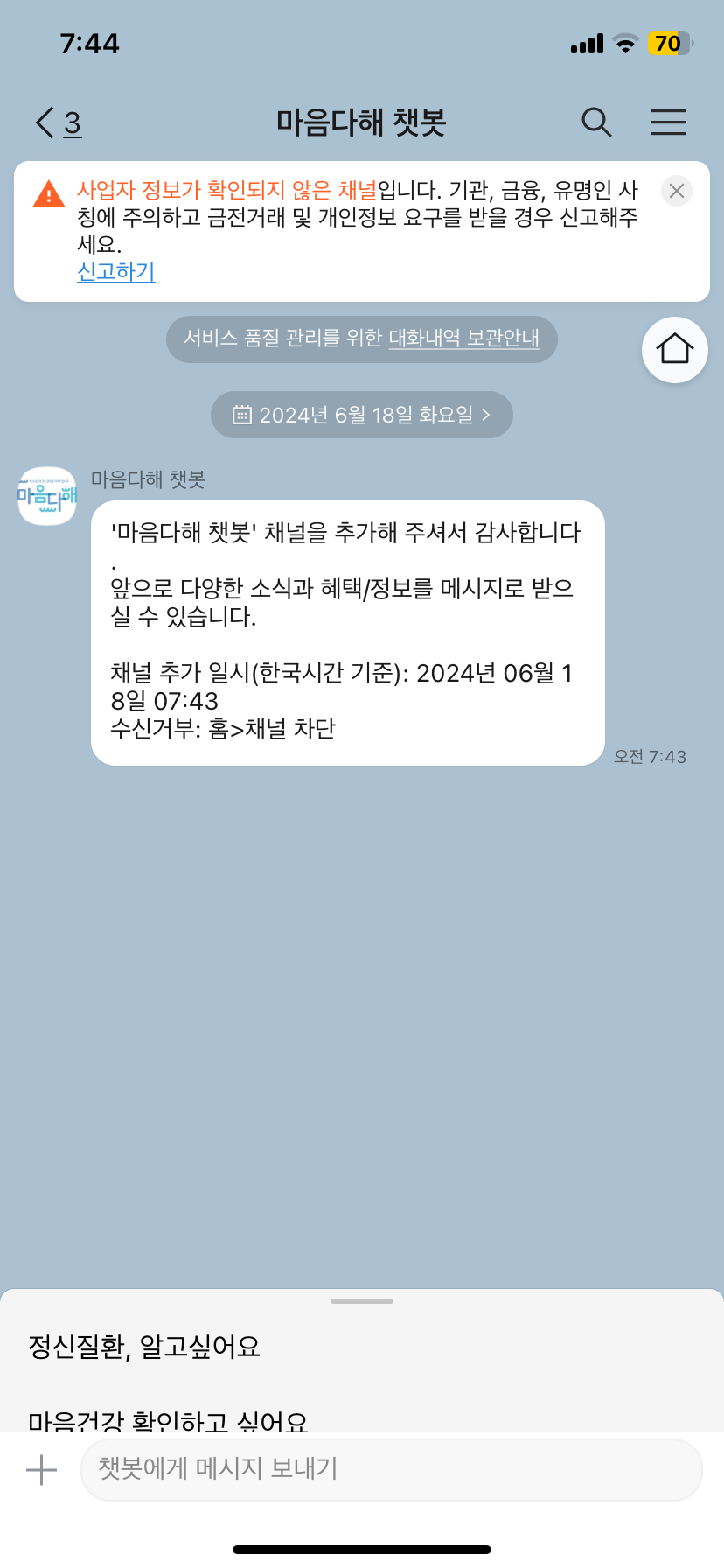Viewport: 724px width, 1568px height.
Task: Dismiss the unverified channel warning banner
Action: tap(676, 191)
